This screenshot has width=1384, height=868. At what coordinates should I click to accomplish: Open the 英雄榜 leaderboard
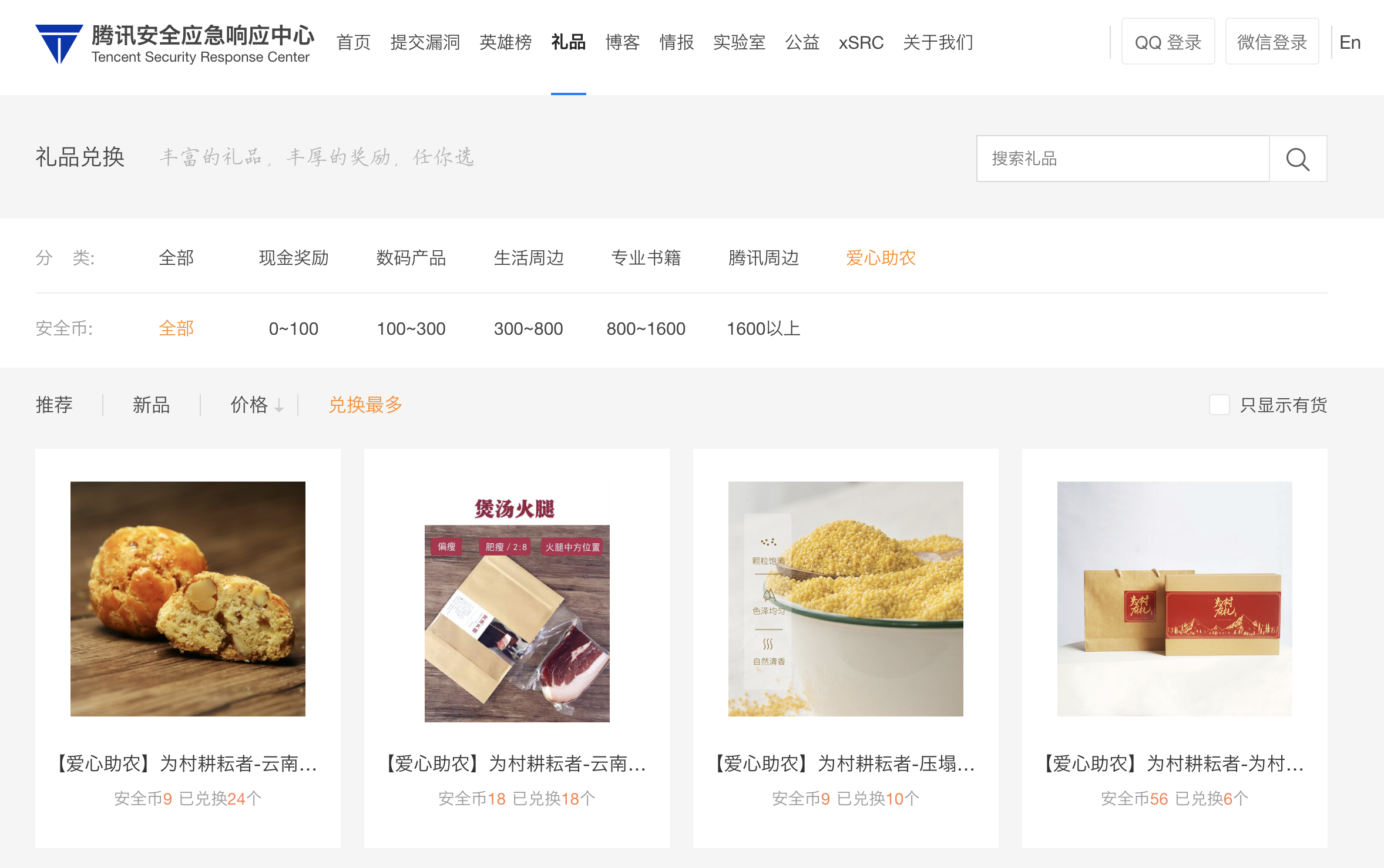pyautogui.click(x=505, y=42)
